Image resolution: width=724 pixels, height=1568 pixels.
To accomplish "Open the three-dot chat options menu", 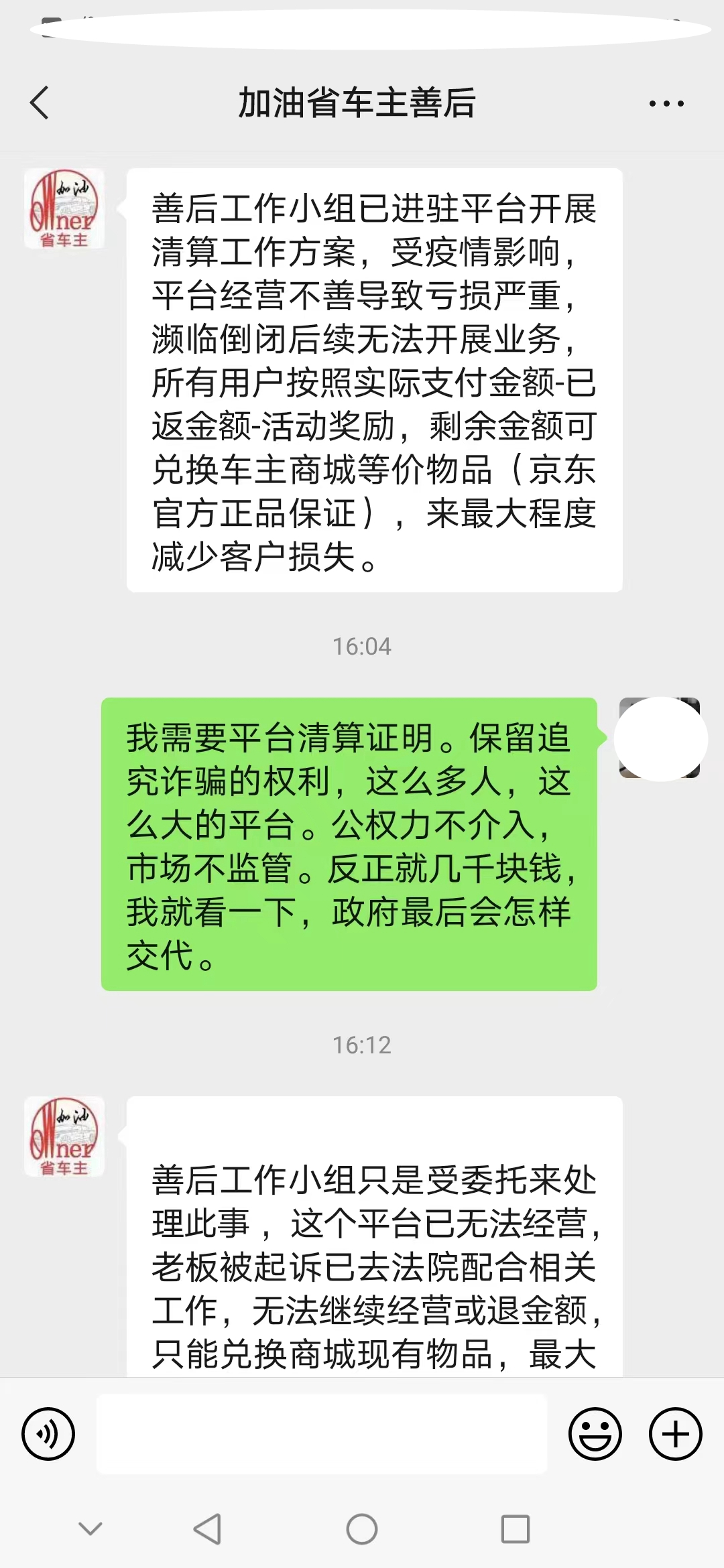I will [x=666, y=104].
